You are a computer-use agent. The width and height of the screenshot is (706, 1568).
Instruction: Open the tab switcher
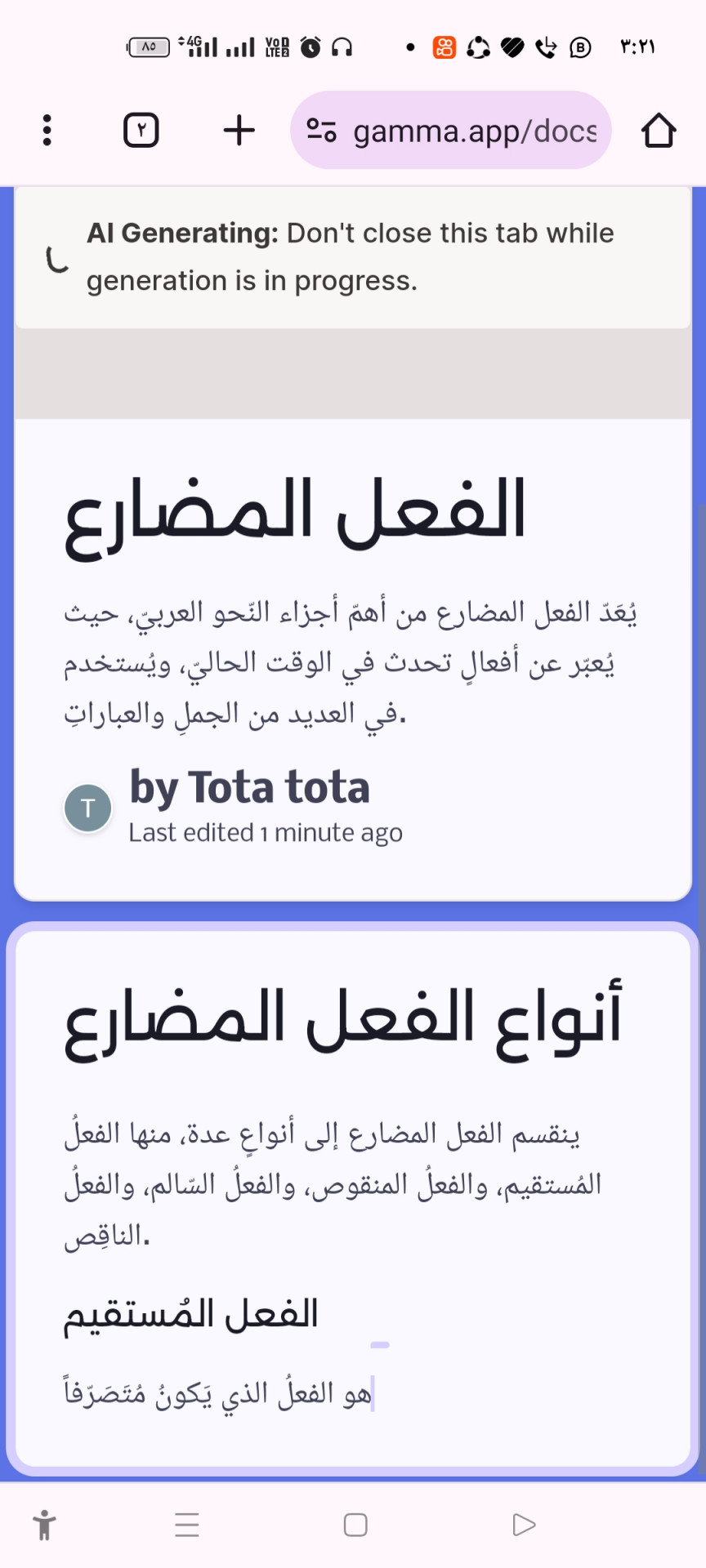(141, 131)
